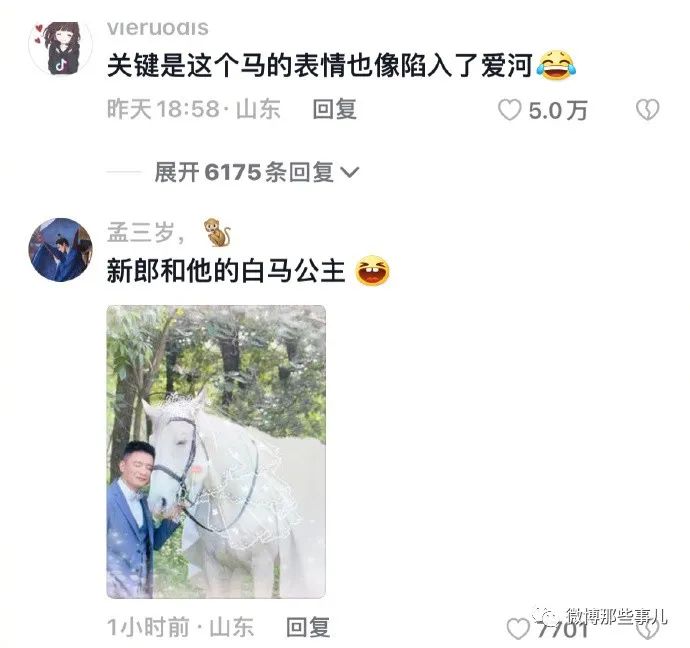Like the comment with 5.0万 likes
The image size is (690, 648).
click(510, 111)
